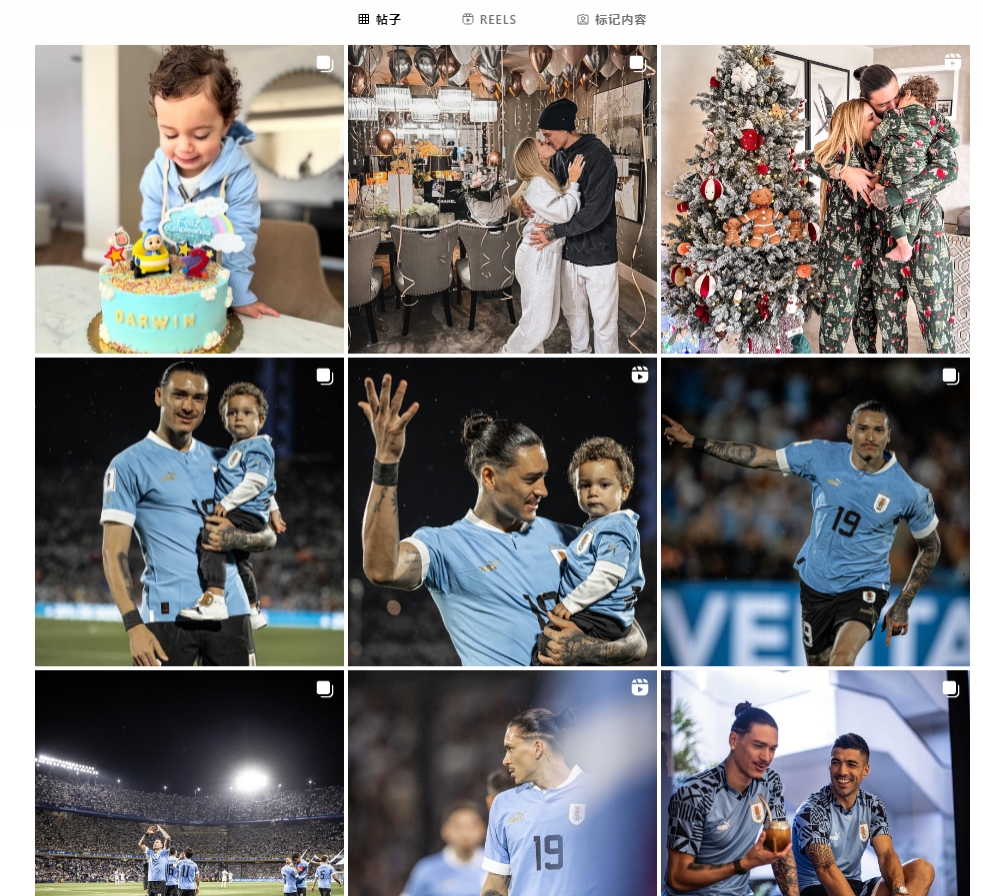The image size is (983, 896).
Task: Switch to the REELS tab
Action: coord(489,20)
